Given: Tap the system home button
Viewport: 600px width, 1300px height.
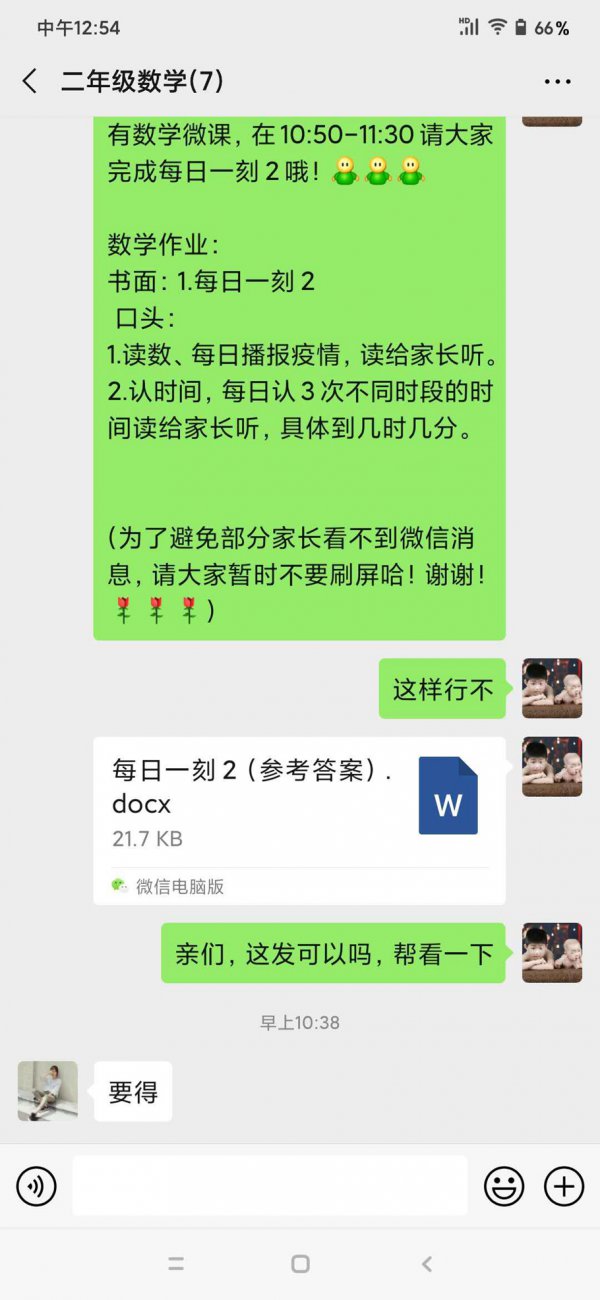Looking at the screenshot, I should point(300,1264).
